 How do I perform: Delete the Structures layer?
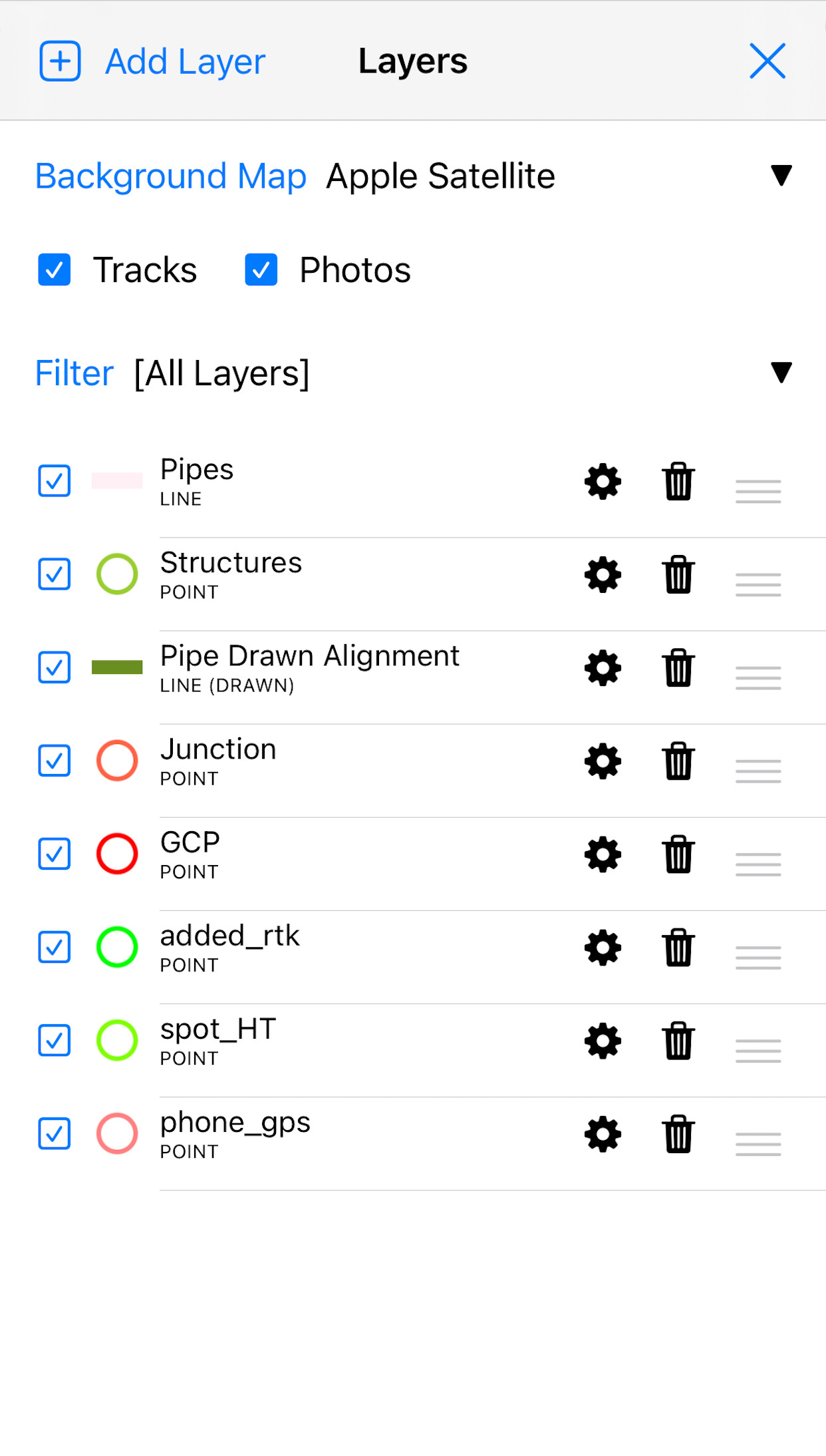pyautogui.click(x=678, y=574)
